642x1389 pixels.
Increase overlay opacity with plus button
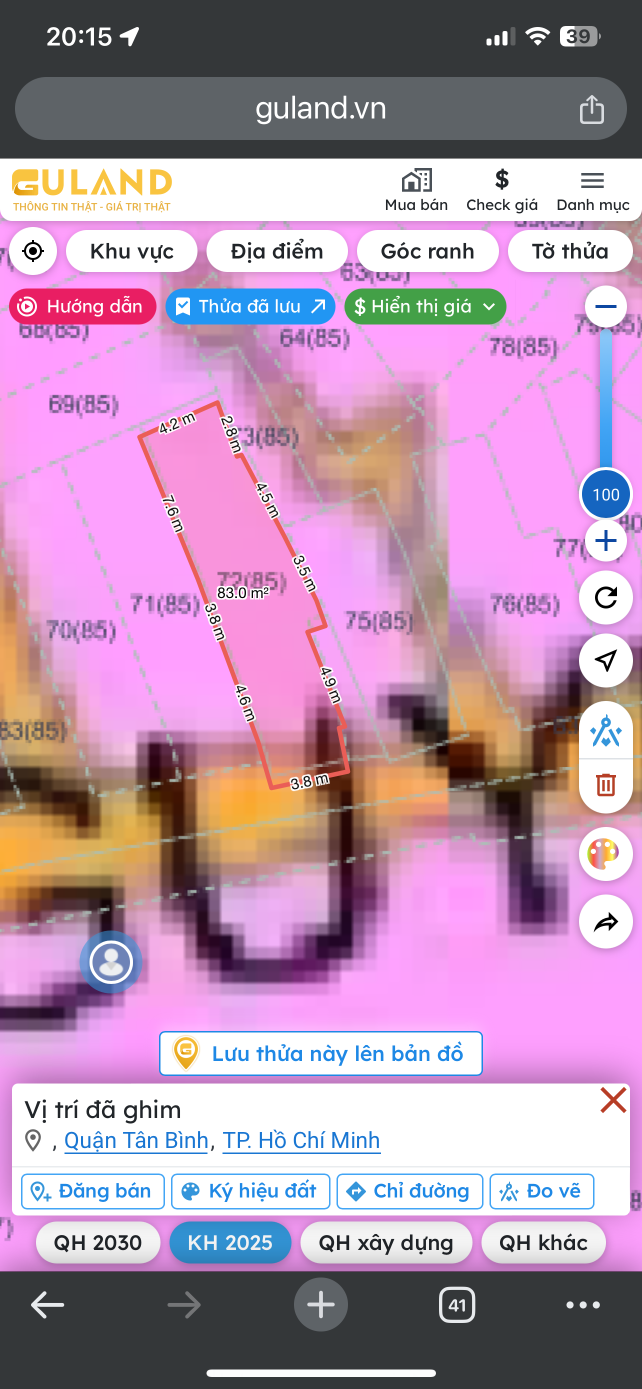click(605, 542)
